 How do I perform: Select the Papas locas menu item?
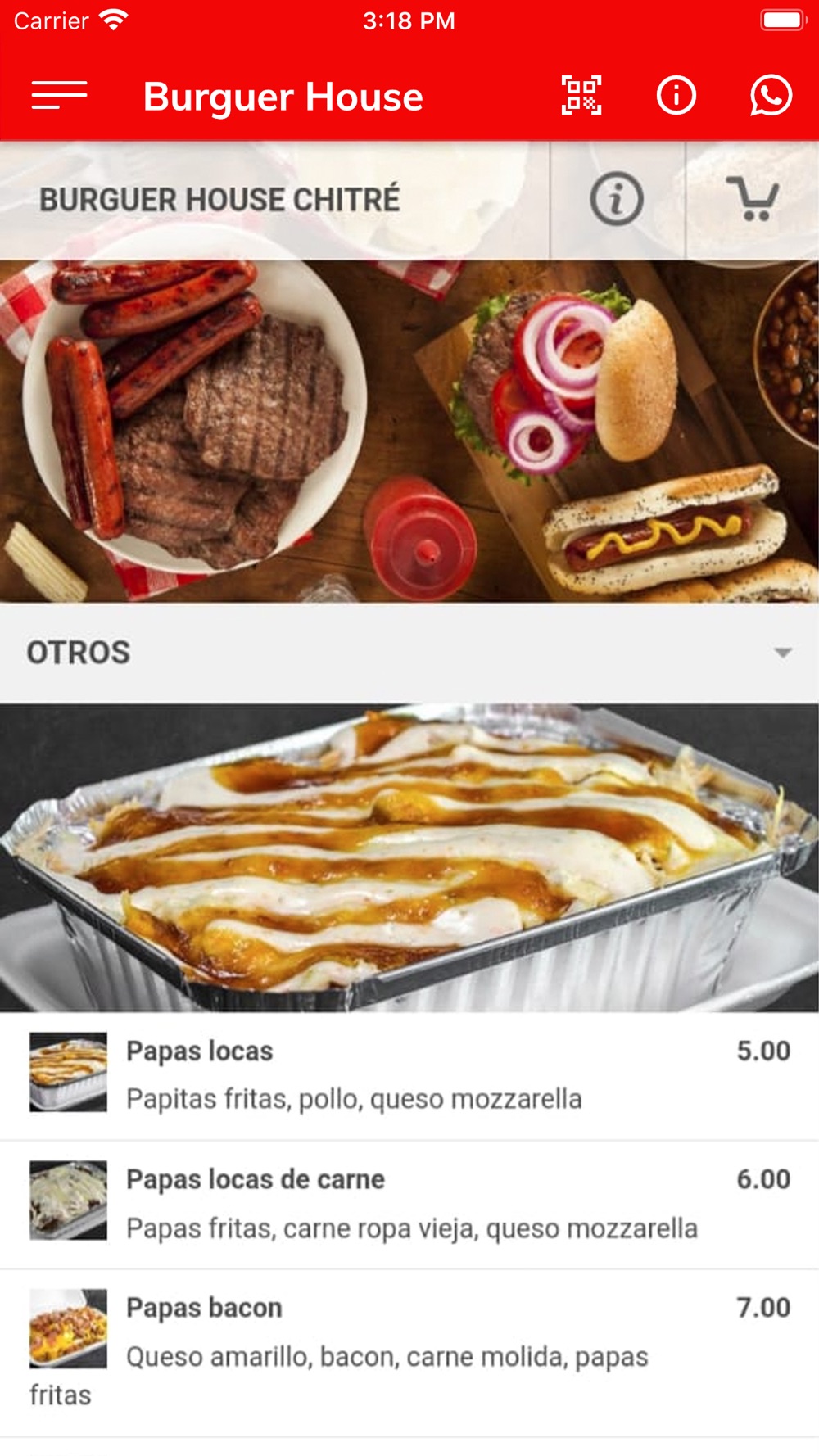click(409, 1074)
